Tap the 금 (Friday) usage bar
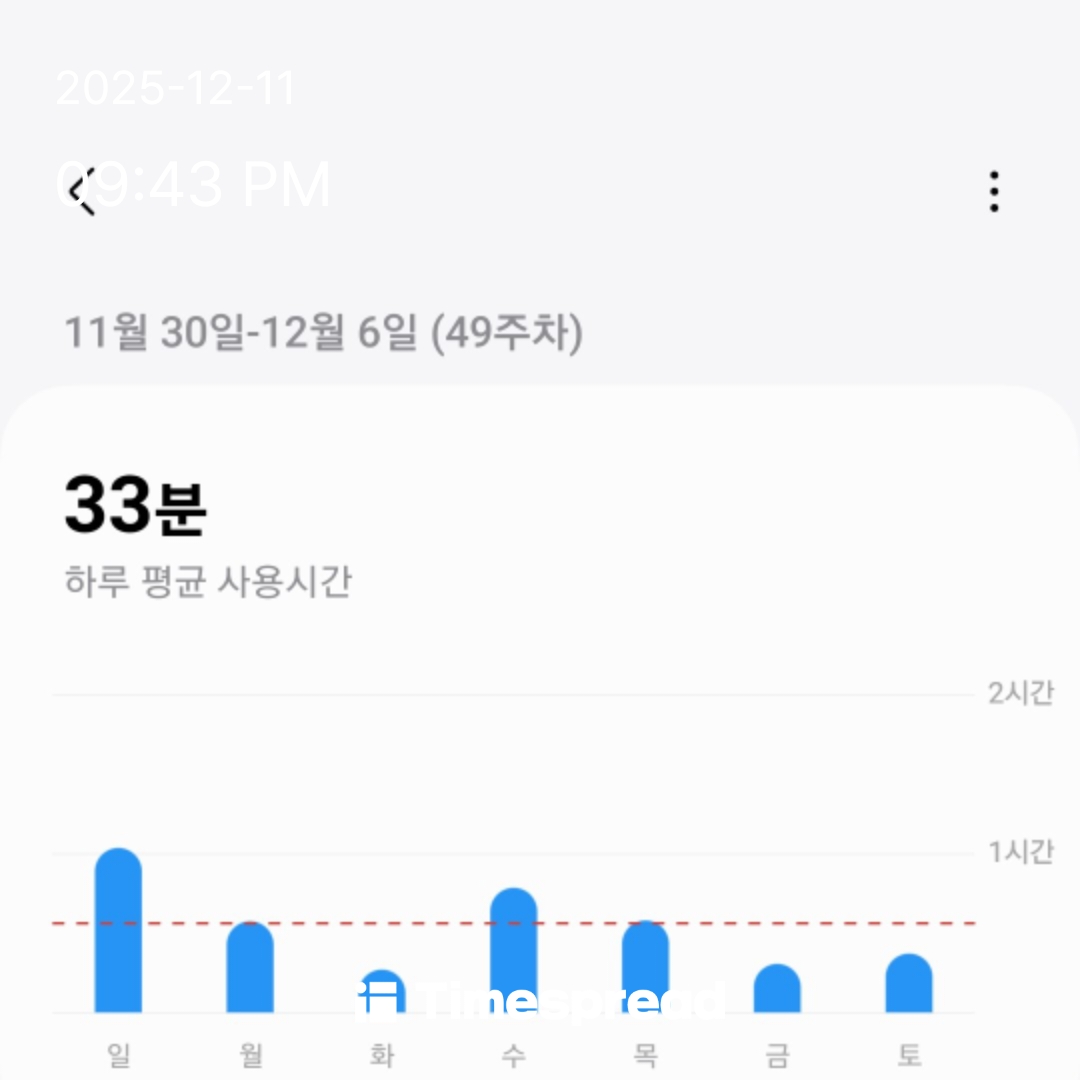Image resolution: width=1080 pixels, height=1080 pixels. 777,989
